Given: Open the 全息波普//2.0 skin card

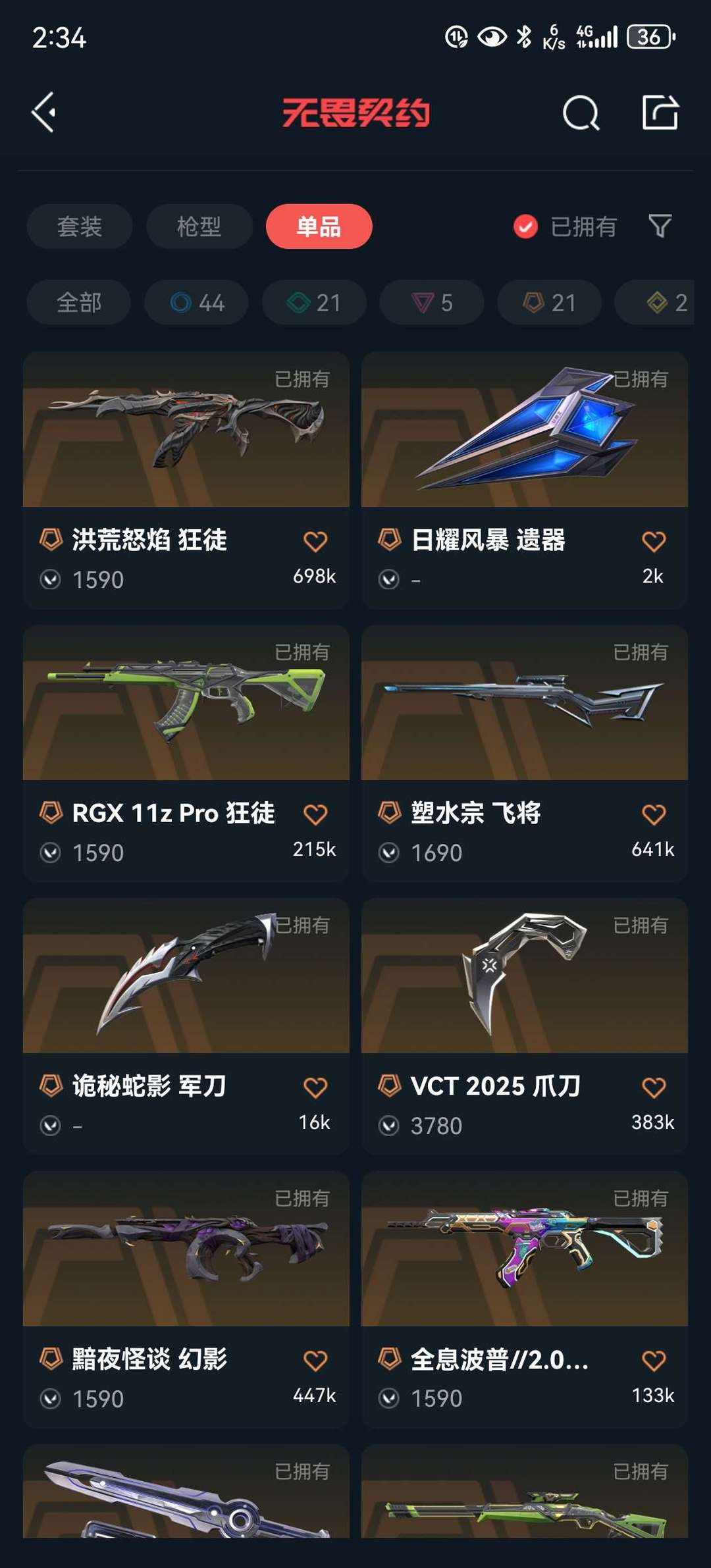Looking at the screenshot, I should [x=525, y=1299].
